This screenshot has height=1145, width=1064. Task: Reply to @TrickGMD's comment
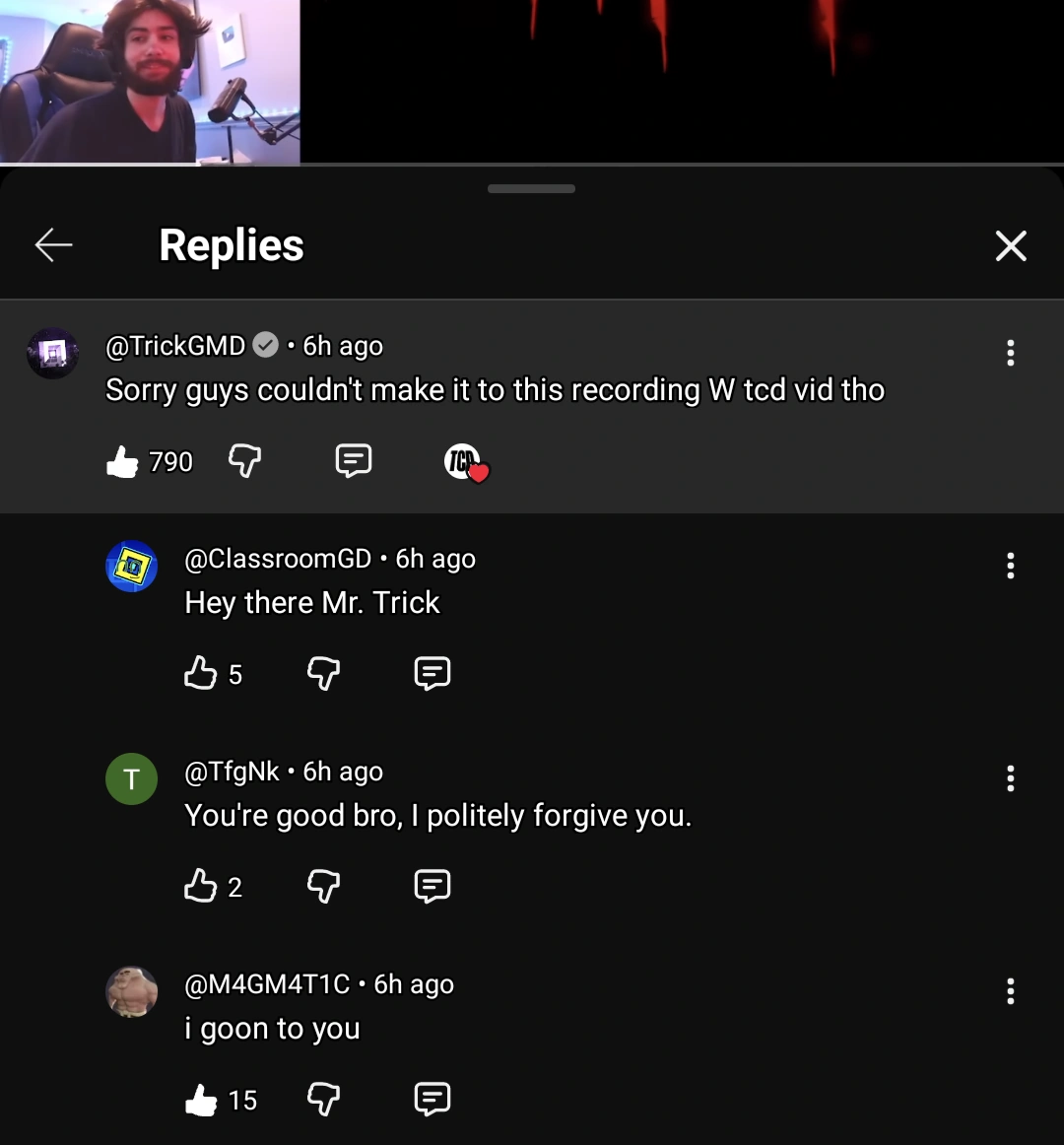[353, 460]
